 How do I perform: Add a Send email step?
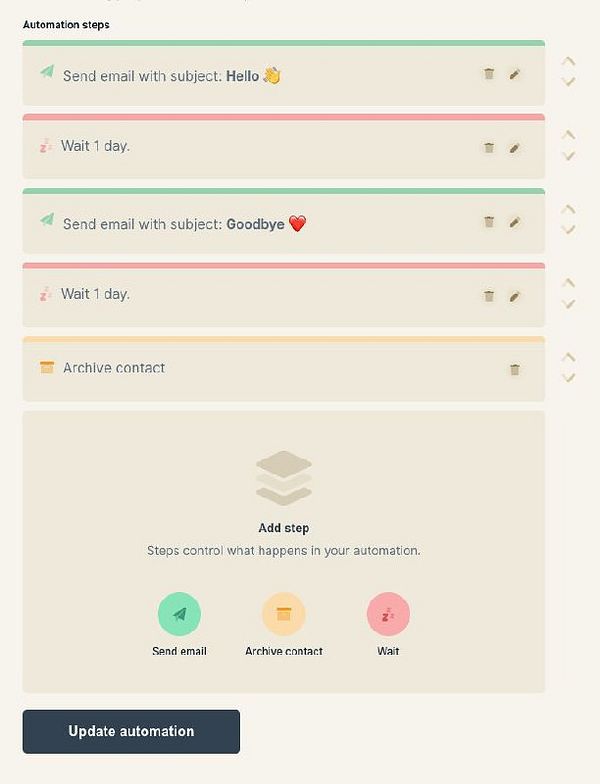(179, 615)
